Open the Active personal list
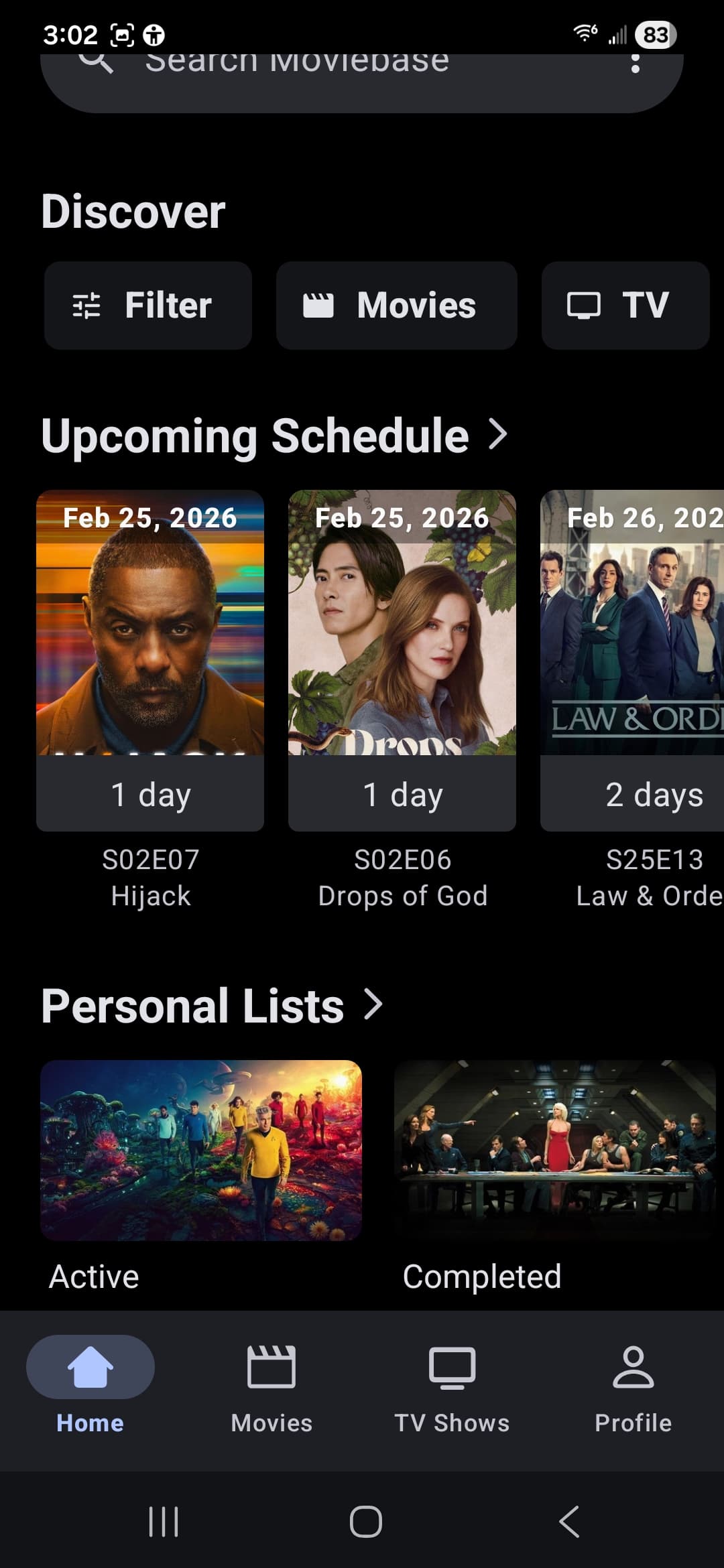The width and height of the screenshot is (724, 1568). 201,1151
